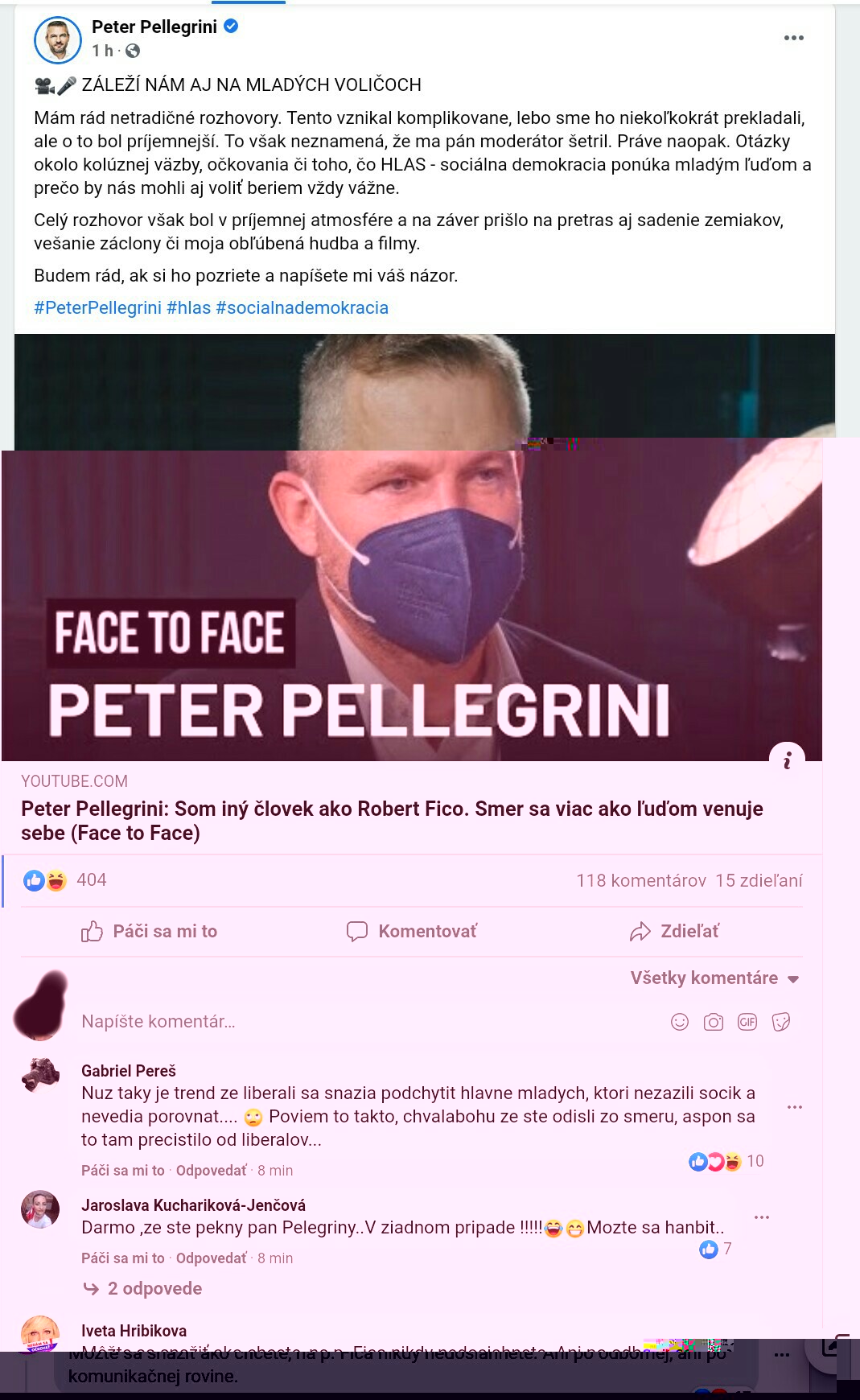The height and width of the screenshot is (1400, 860).
Task: Expand the Všetky komentáre filter
Action: point(714,978)
